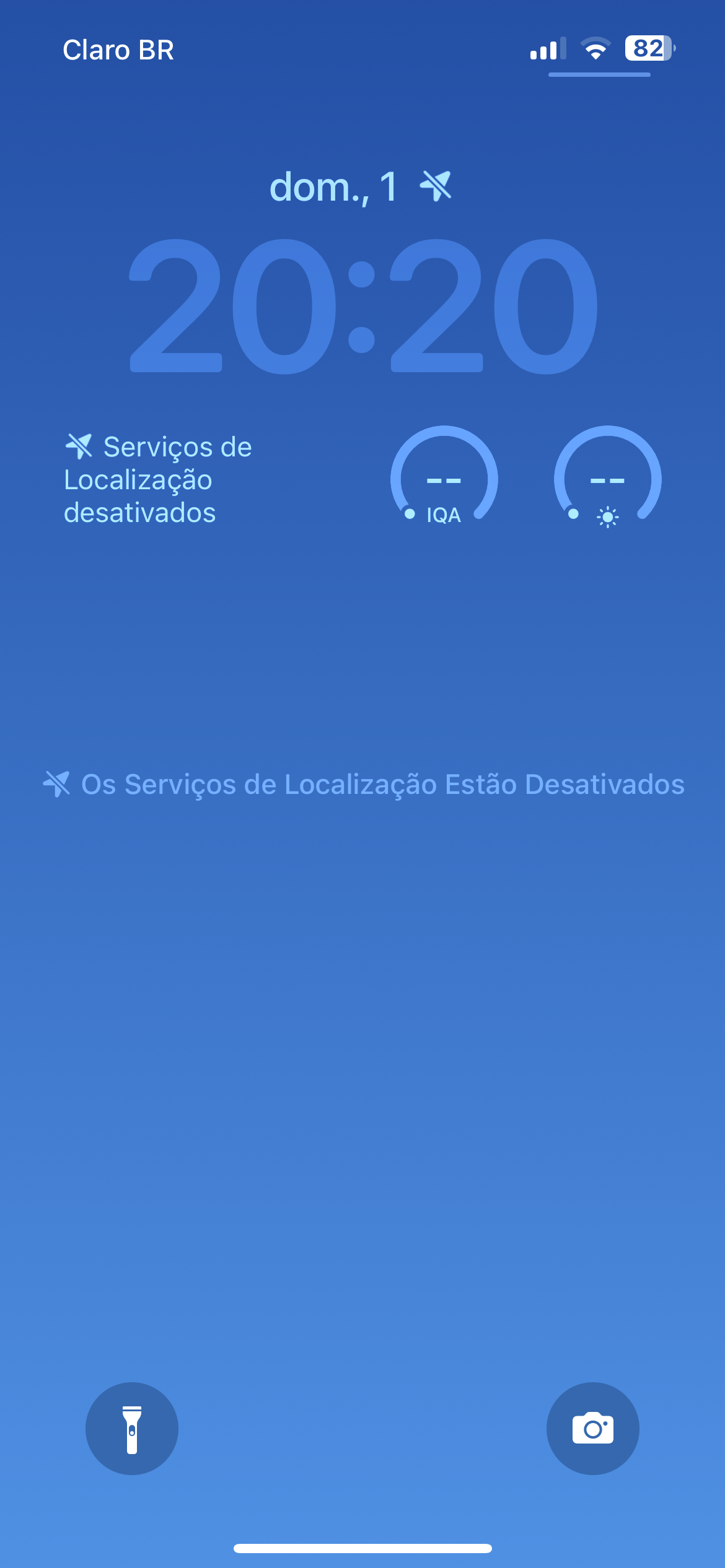Turn on the flashlight
This screenshot has height=1568, width=725.
(131, 1428)
